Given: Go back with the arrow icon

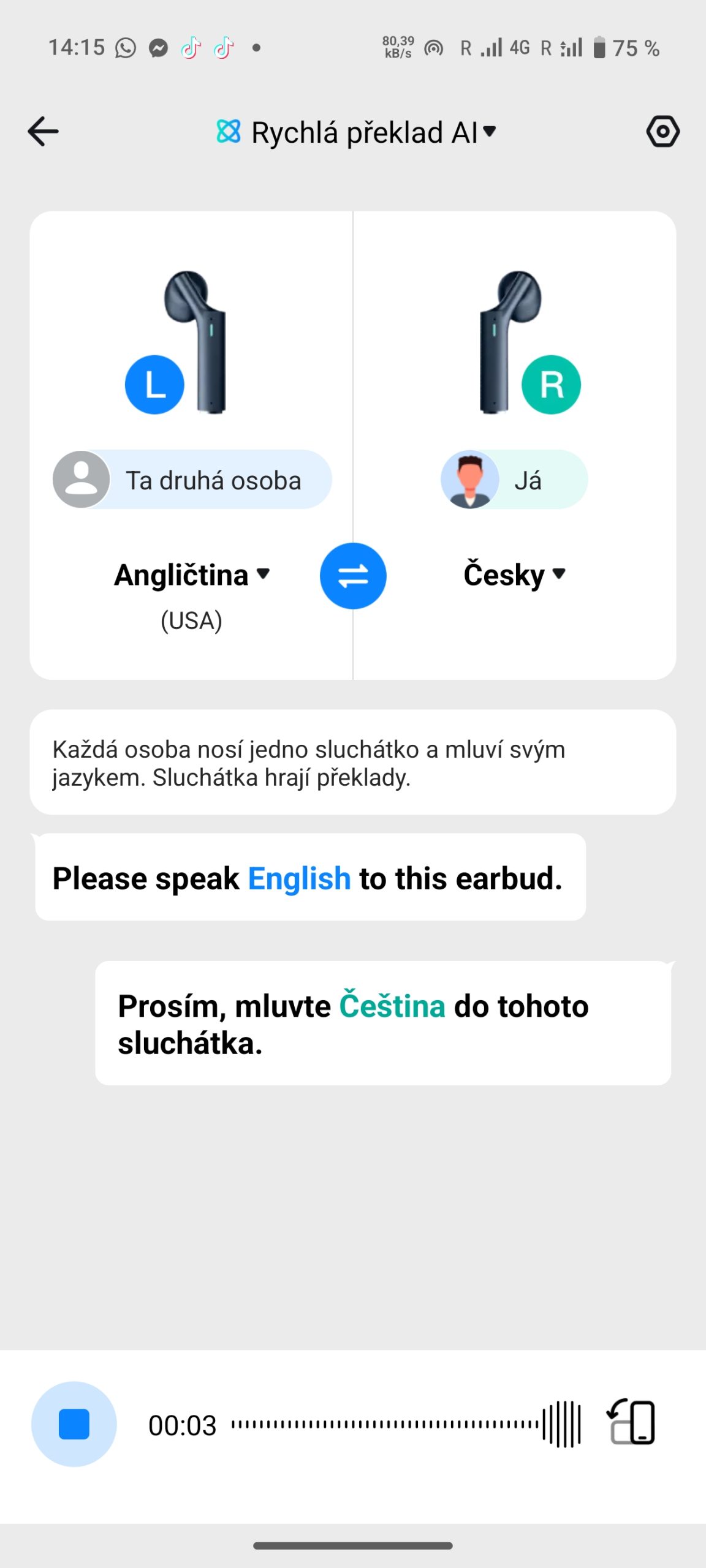Looking at the screenshot, I should click(44, 132).
